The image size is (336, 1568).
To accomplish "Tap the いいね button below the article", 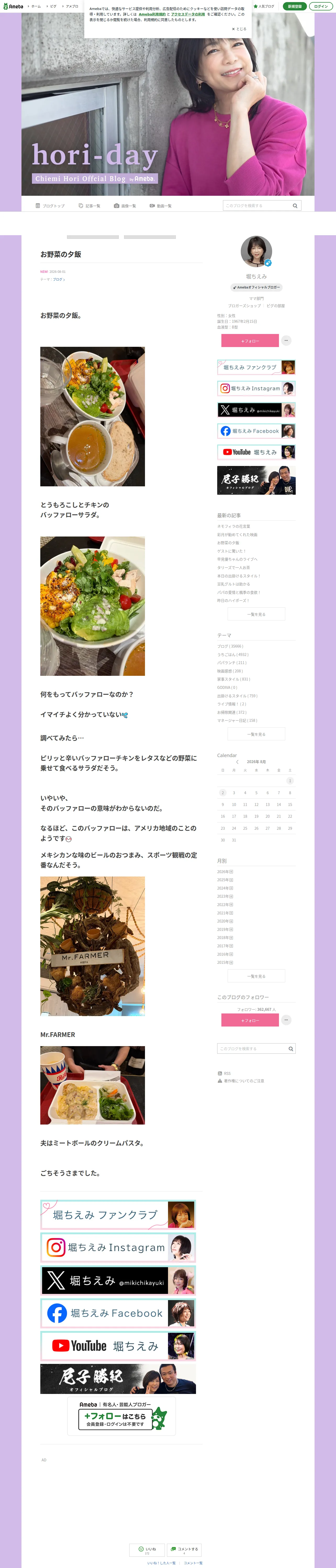I will click(x=147, y=1550).
